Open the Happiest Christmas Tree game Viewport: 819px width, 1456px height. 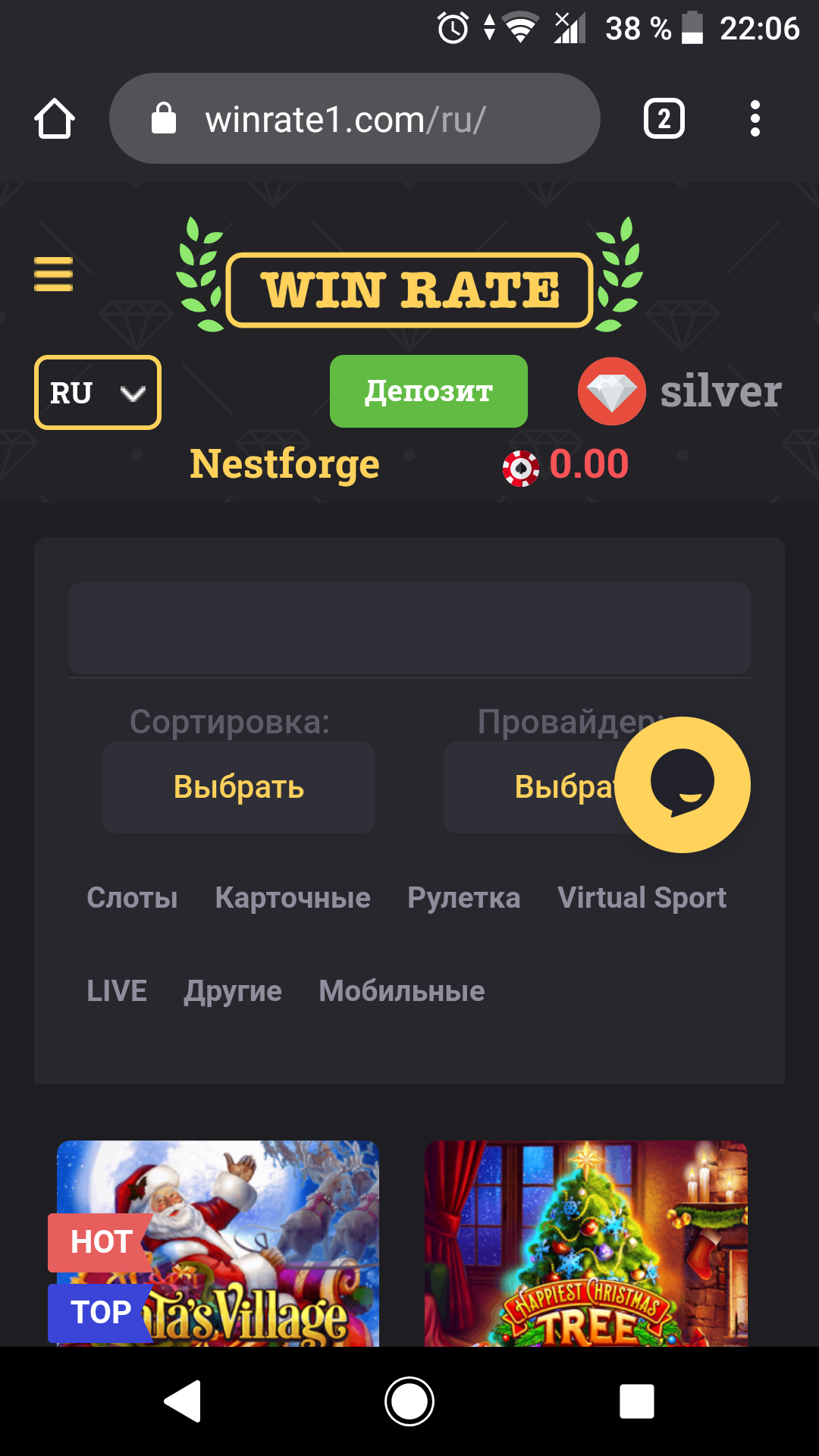click(585, 1244)
